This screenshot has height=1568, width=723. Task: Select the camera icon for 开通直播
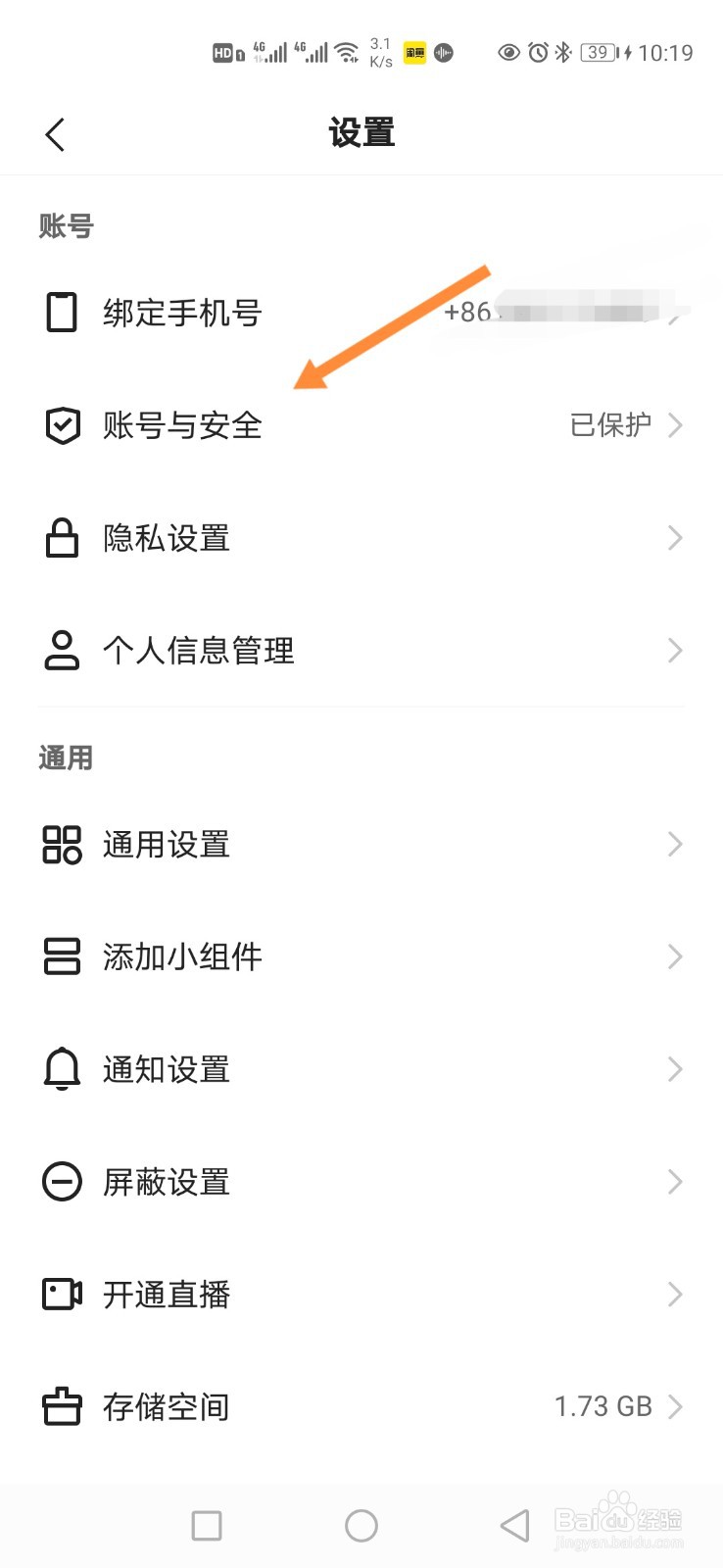coord(62,1294)
